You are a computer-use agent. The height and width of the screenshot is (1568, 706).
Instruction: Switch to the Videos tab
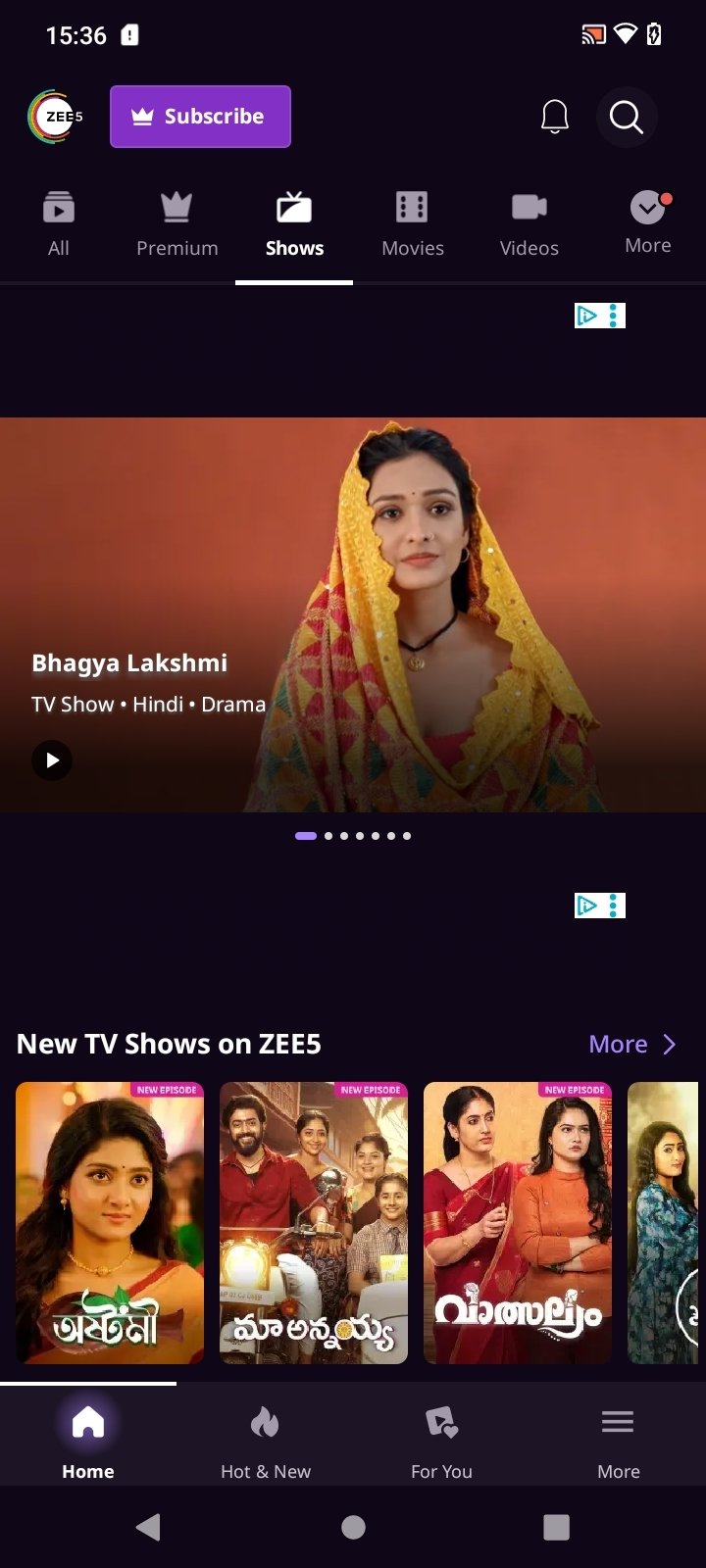click(x=529, y=225)
